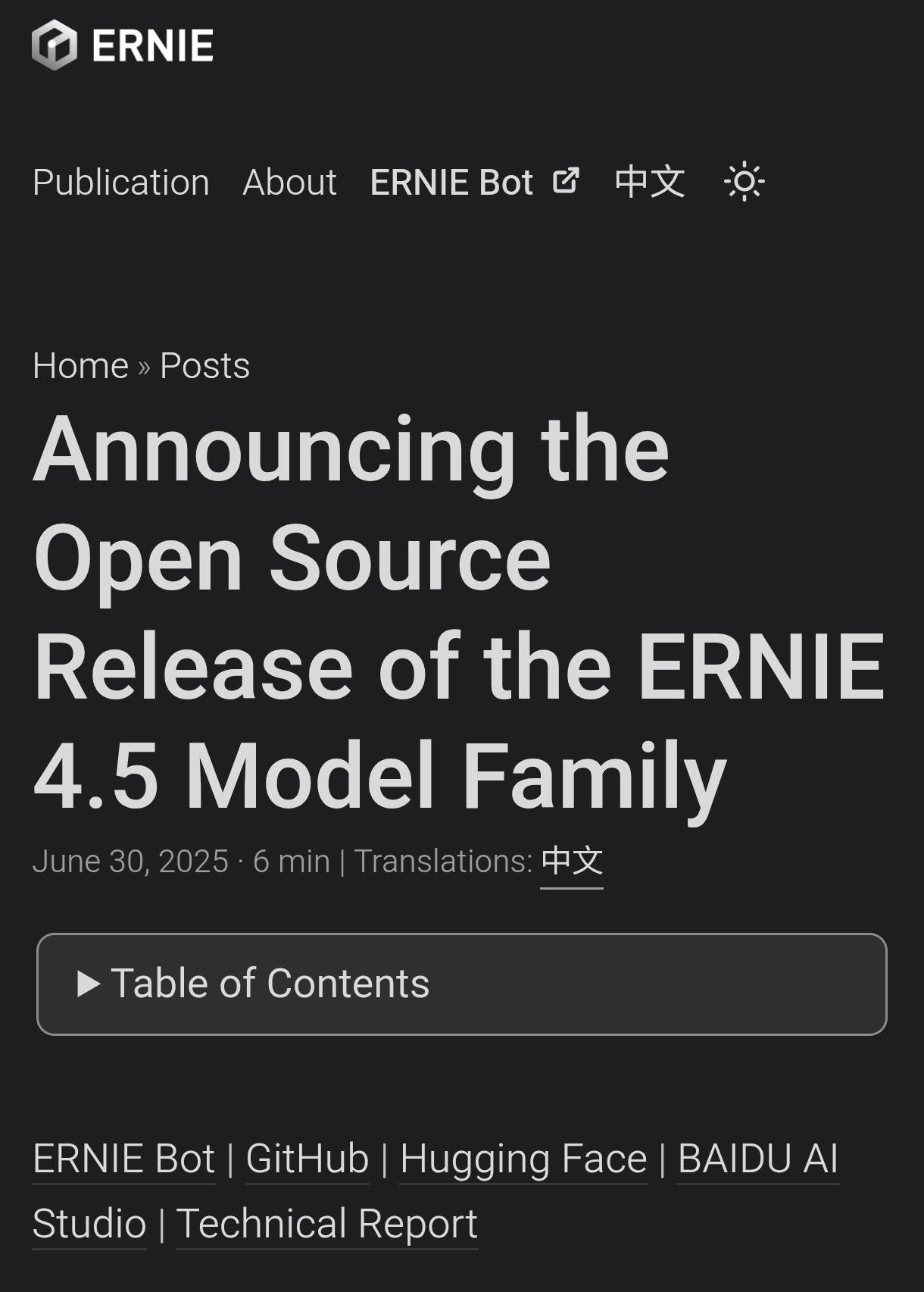Viewport: 924px width, 1292px height.
Task: Open the BAIDU AI Studio link
Action: pyautogui.click(x=757, y=1159)
